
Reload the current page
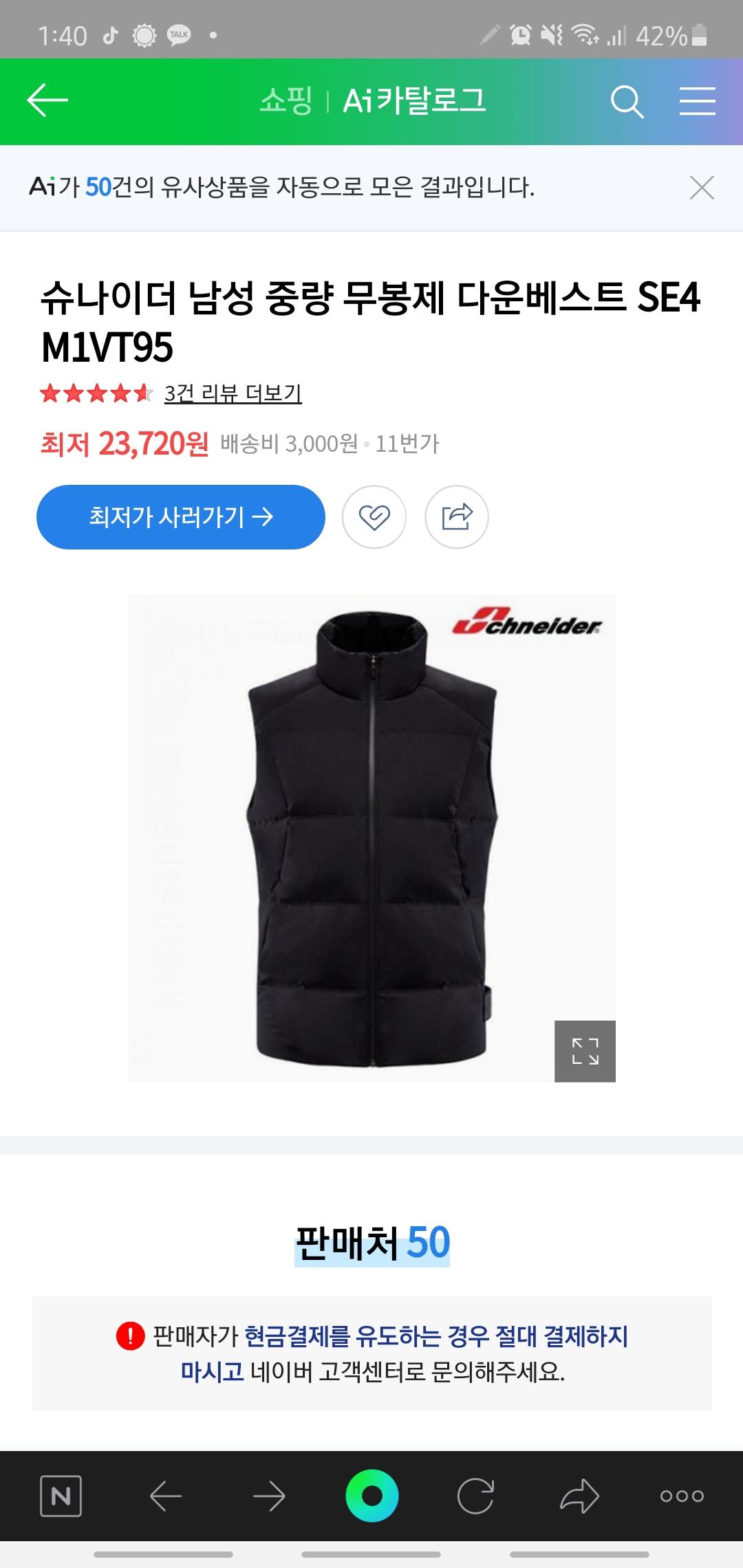pos(475,1495)
